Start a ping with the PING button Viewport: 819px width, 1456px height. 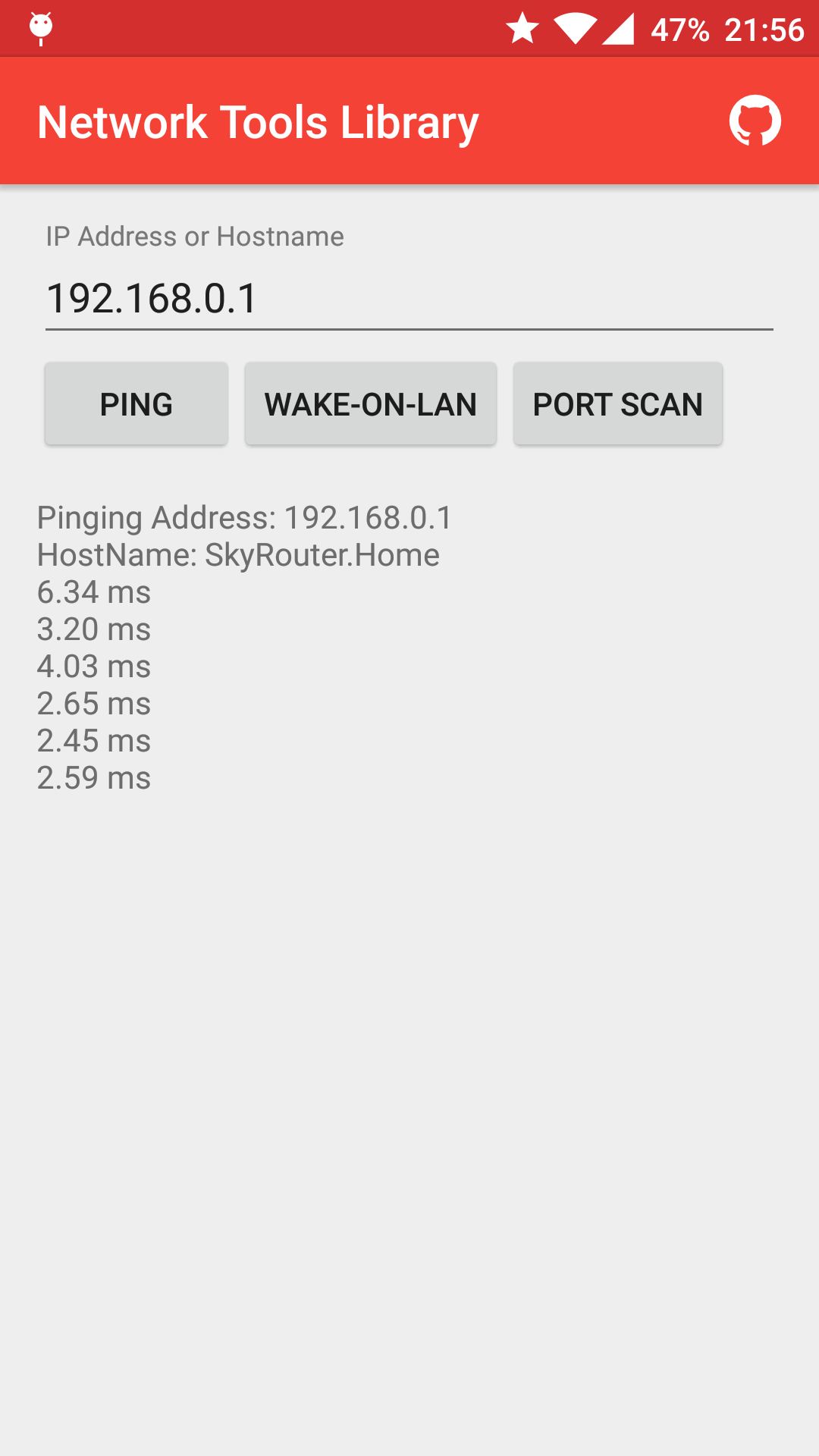pos(136,403)
